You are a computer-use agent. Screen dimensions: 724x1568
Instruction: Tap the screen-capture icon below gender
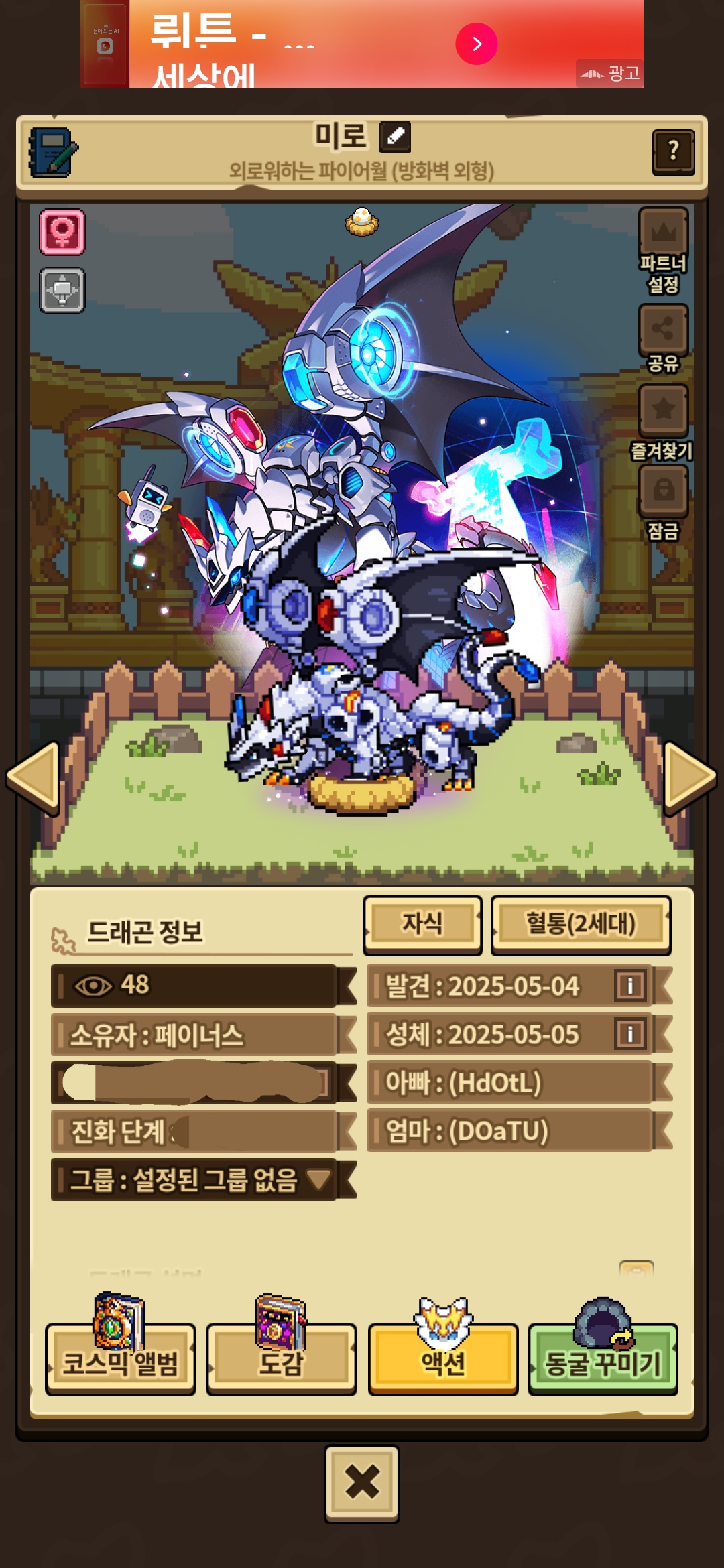coord(62,290)
